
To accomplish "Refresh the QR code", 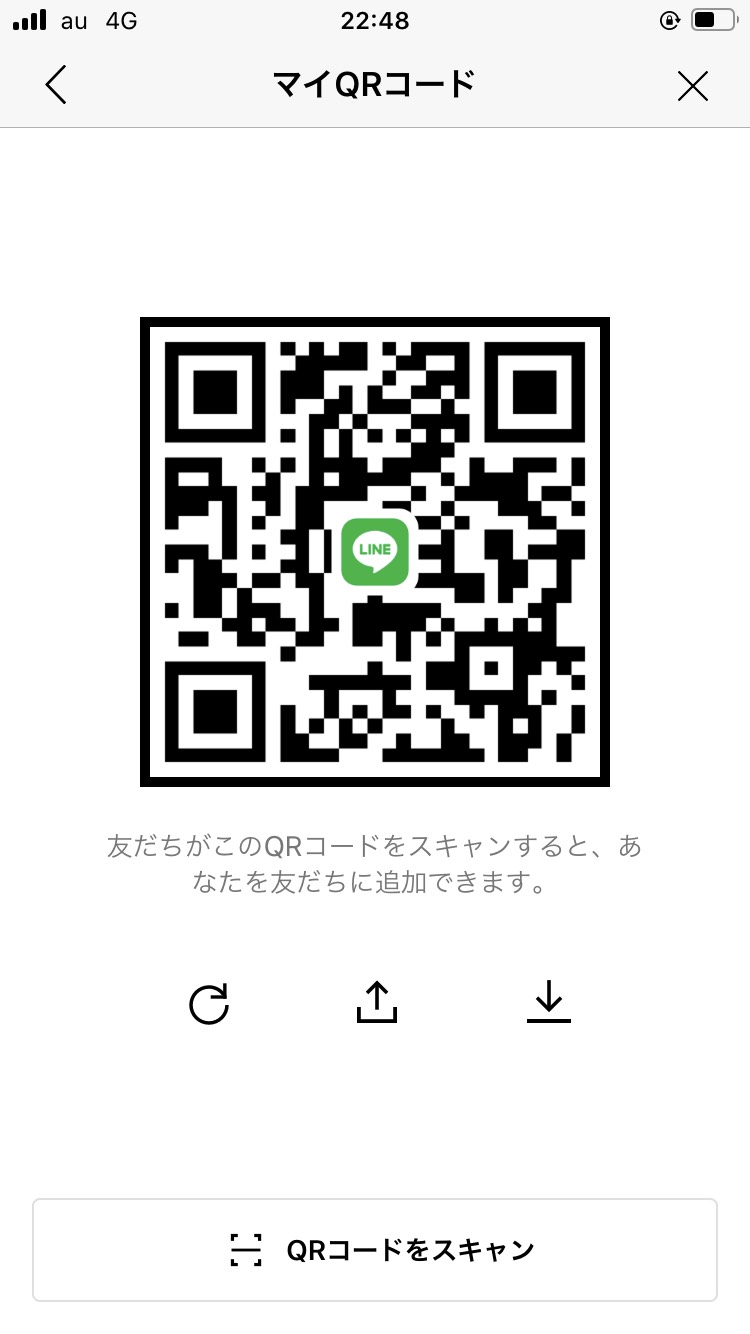I will [209, 1003].
